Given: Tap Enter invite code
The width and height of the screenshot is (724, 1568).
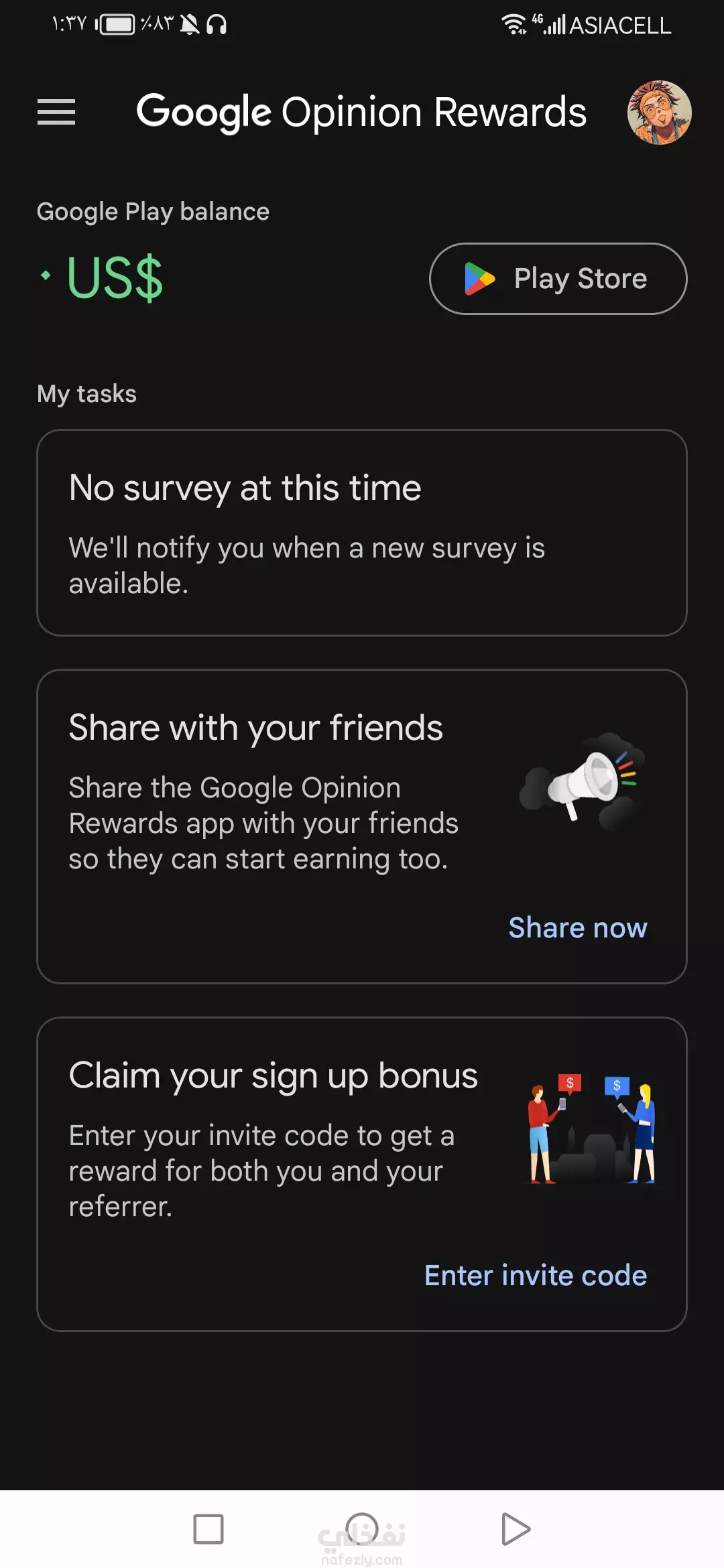Looking at the screenshot, I should tap(536, 1276).
